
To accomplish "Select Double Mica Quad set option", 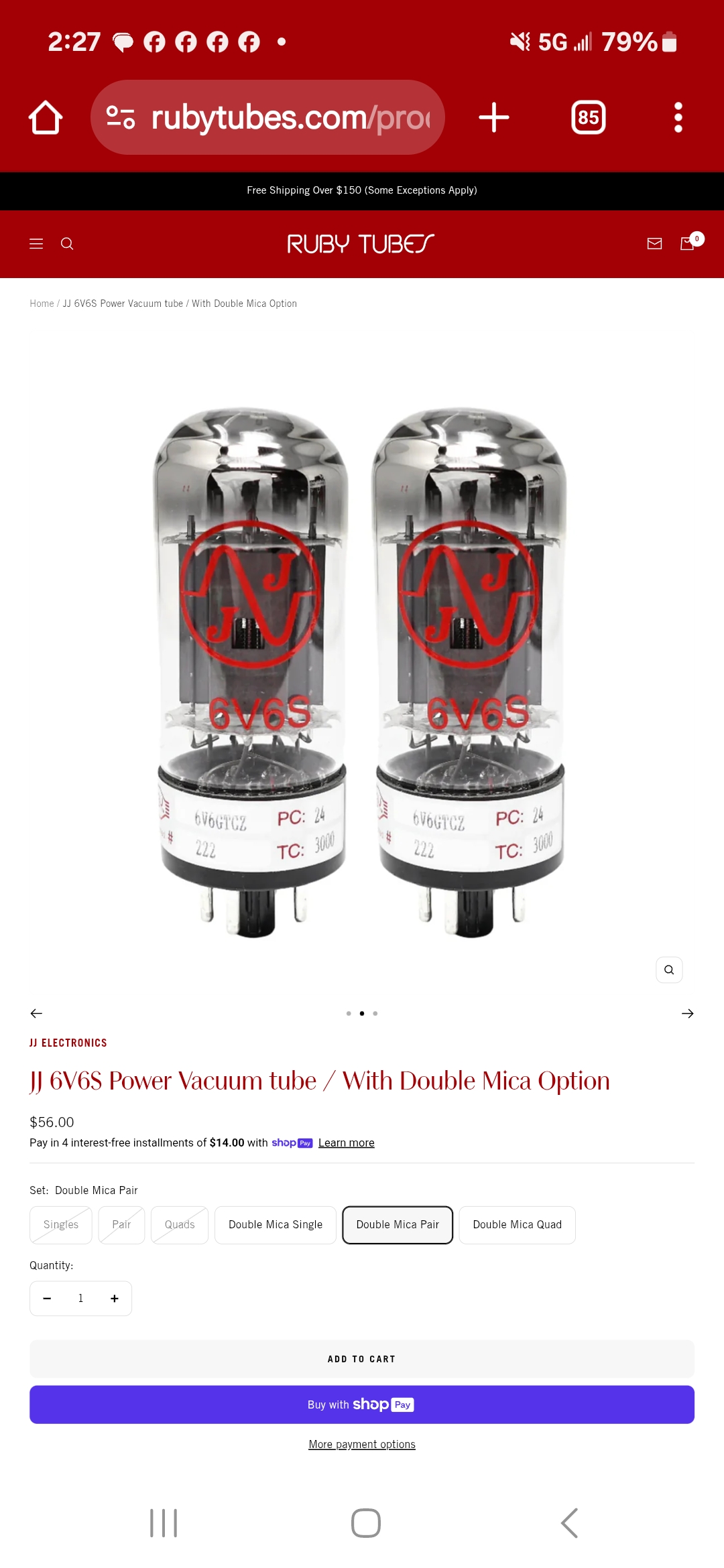I will tap(517, 1225).
